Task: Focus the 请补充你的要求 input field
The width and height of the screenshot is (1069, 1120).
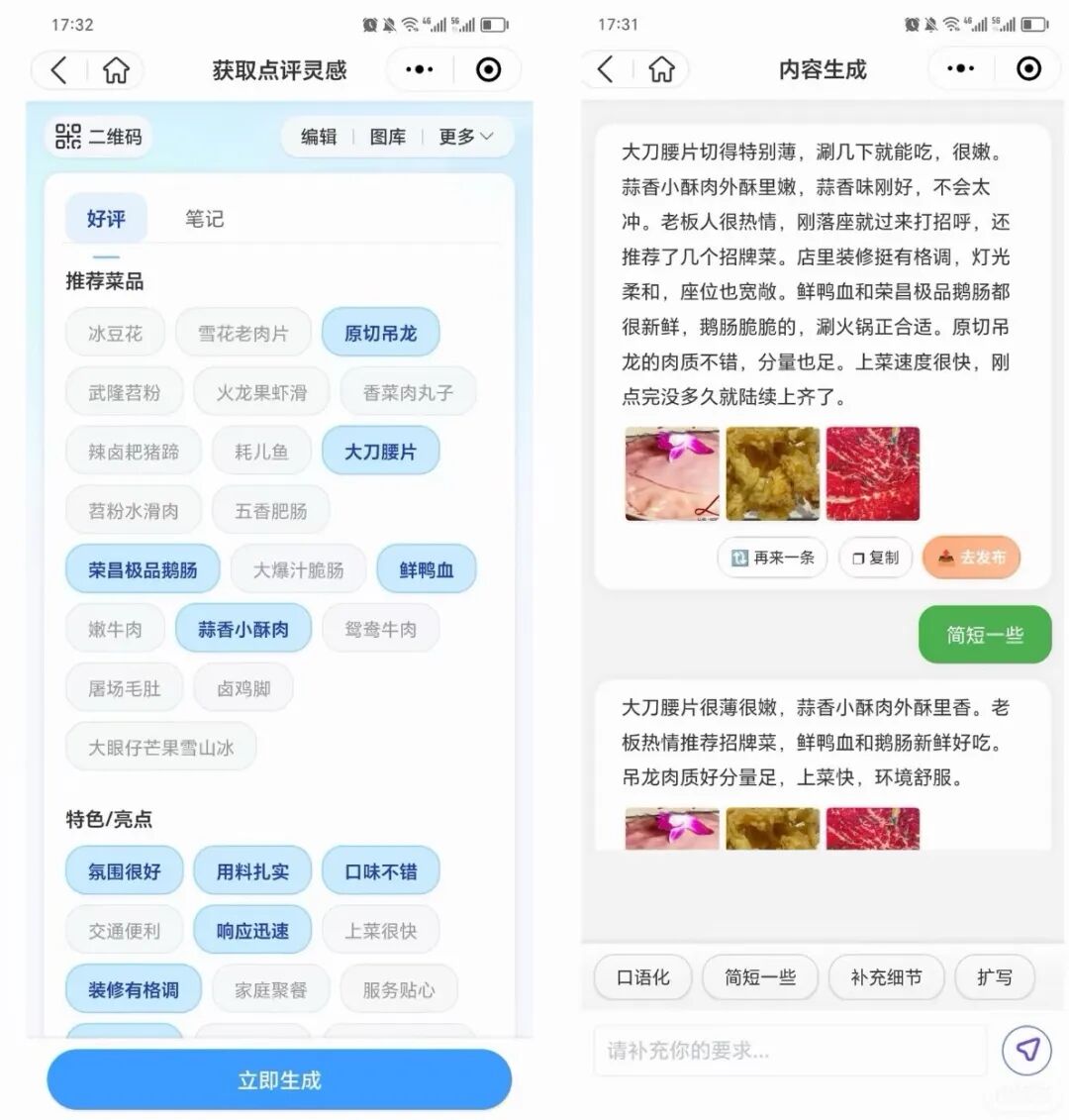Action: click(789, 1051)
